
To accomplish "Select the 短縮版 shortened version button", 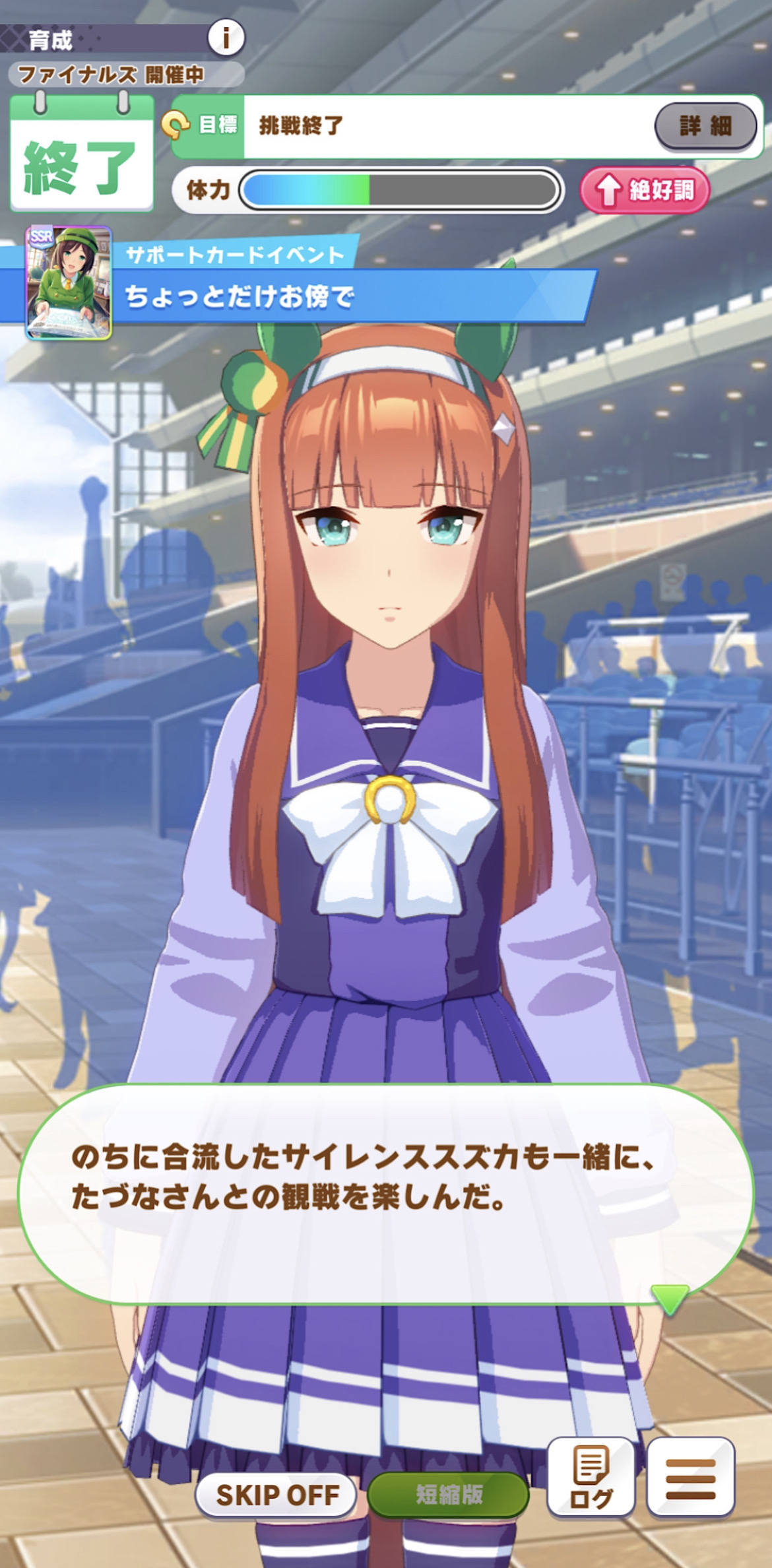I will coord(448,1495).
